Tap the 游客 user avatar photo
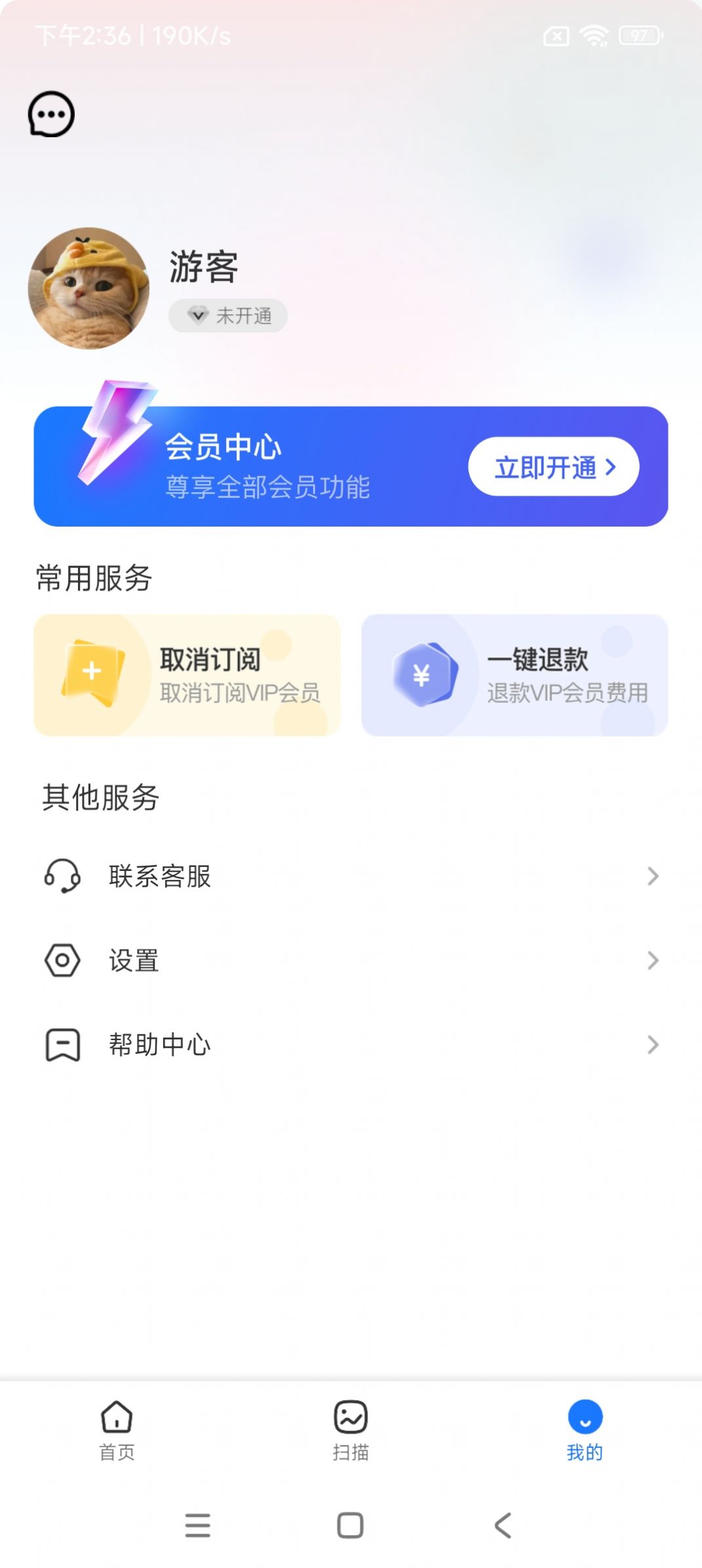 pyautogui.click(x=90, y=287)
